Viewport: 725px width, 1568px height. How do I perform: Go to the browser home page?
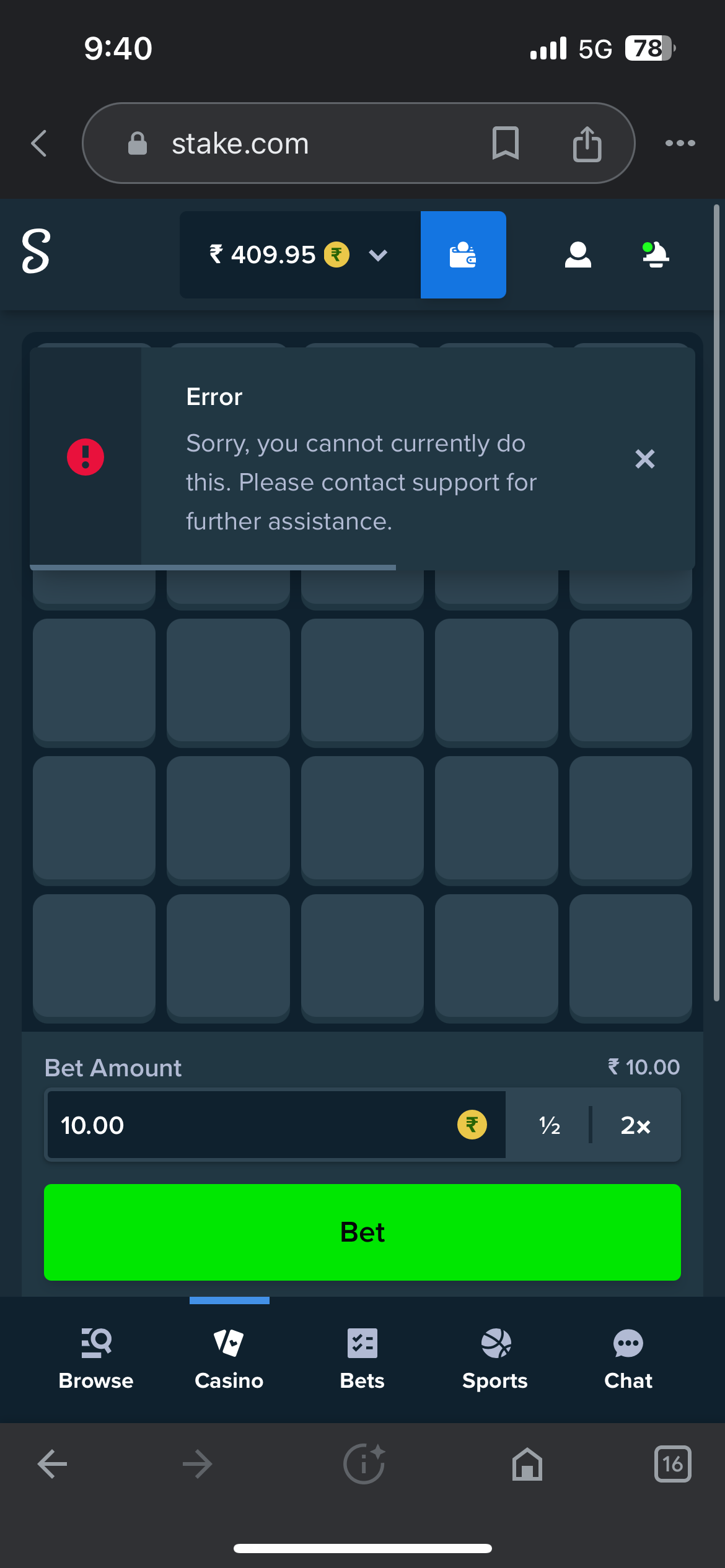pos(527,1464)
